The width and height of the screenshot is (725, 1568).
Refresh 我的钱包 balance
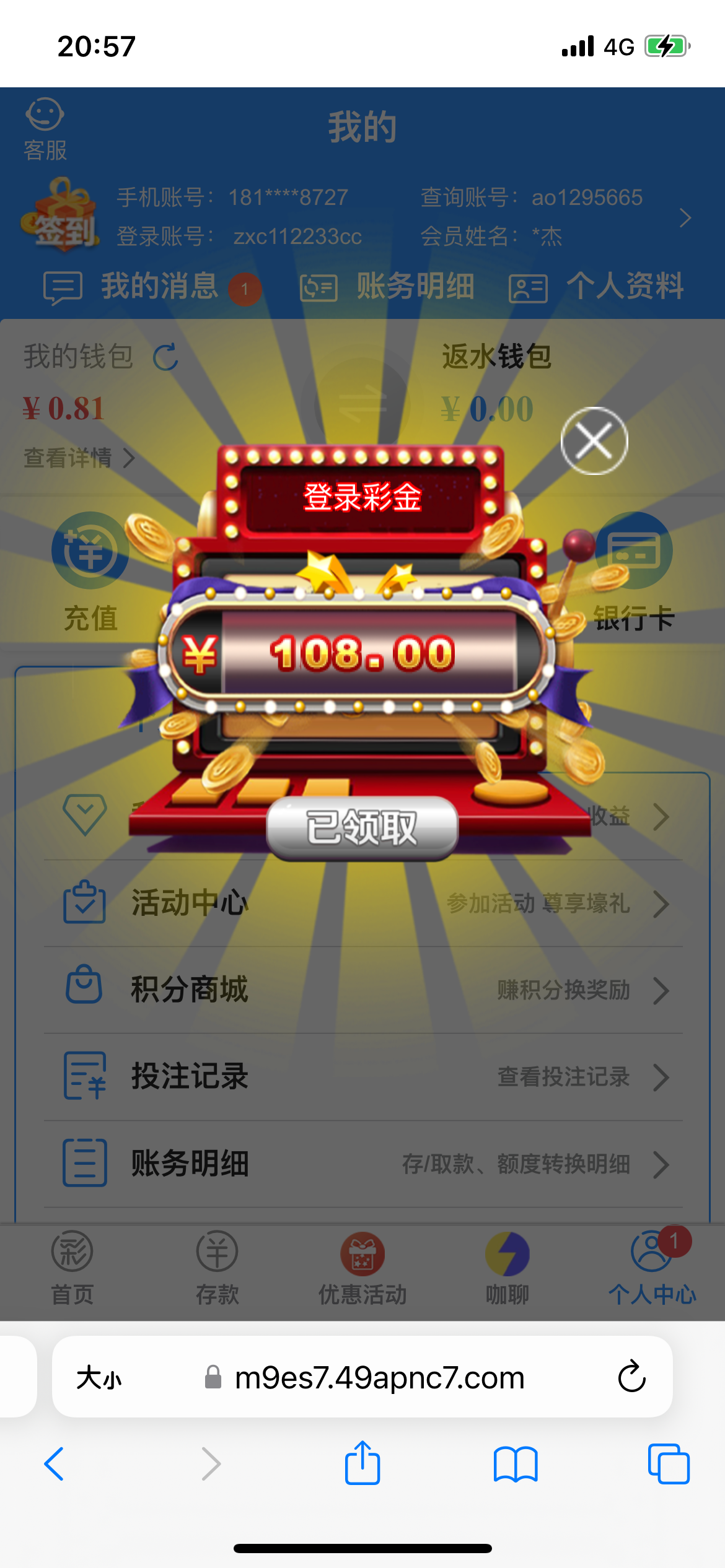pyautogui.click(x=165, y=357)
